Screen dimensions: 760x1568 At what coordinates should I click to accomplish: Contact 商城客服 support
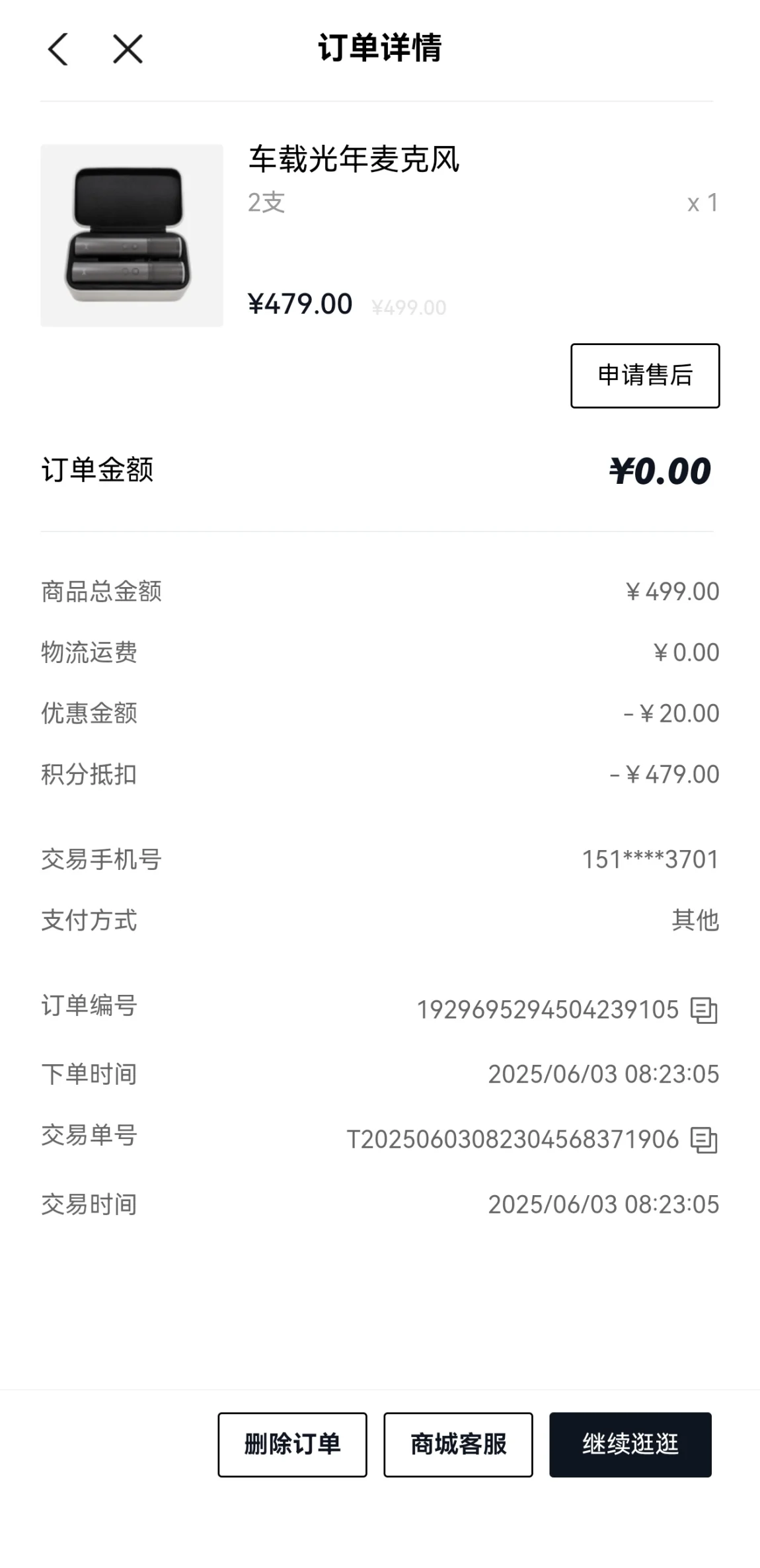pos(458,1444)
